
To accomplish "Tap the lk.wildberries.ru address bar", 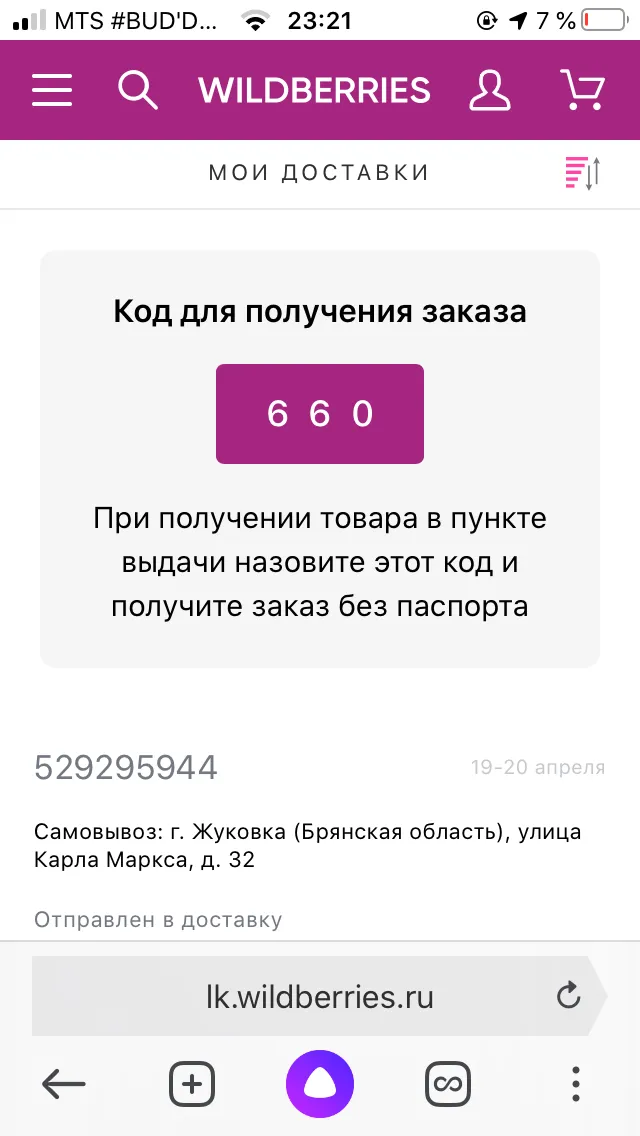I will click(320, 996).
